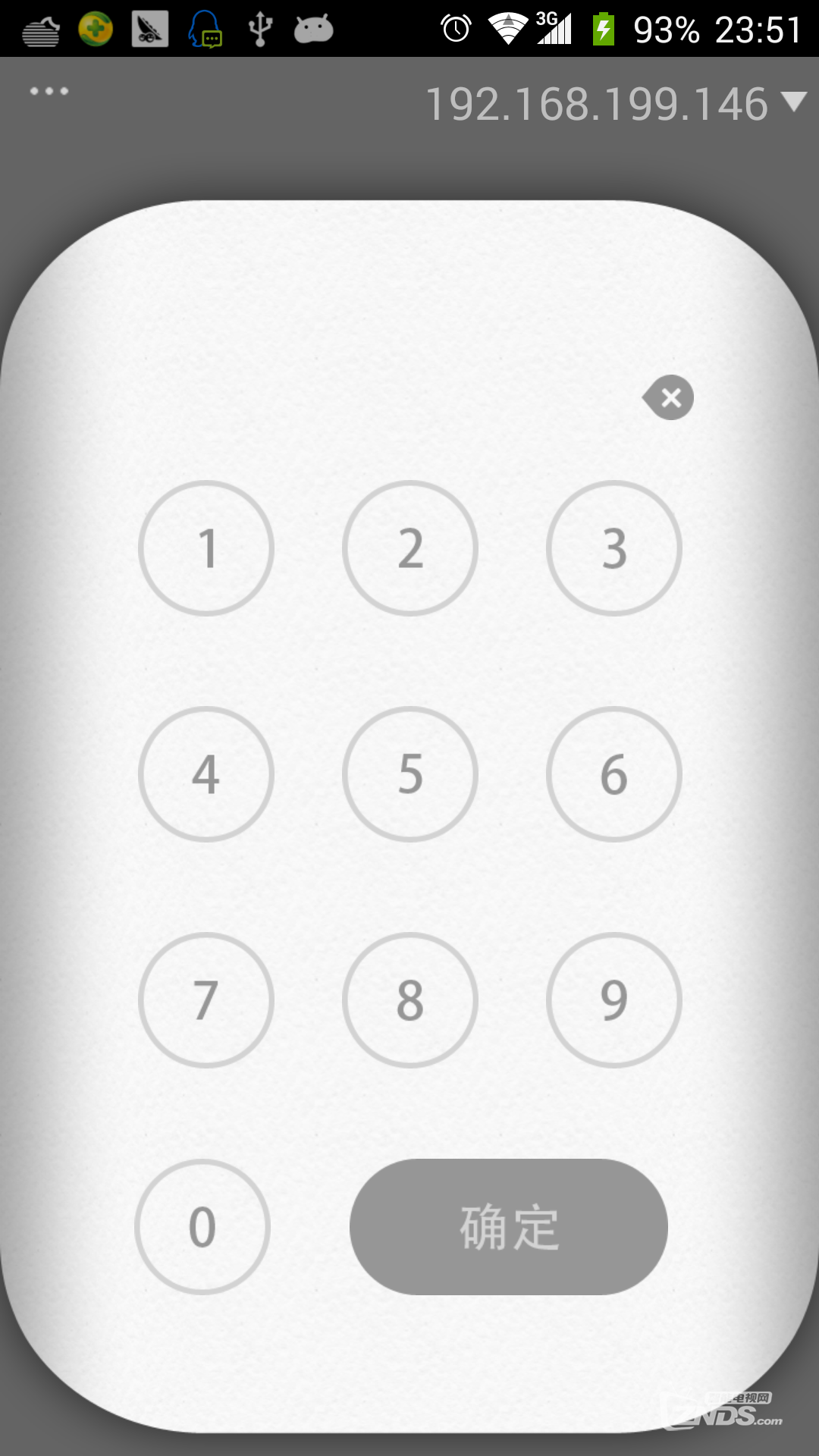Enter digit 9
The width and height of the screenshot is (819, 1456).
pyautogui.click(x=614, y=1000)
